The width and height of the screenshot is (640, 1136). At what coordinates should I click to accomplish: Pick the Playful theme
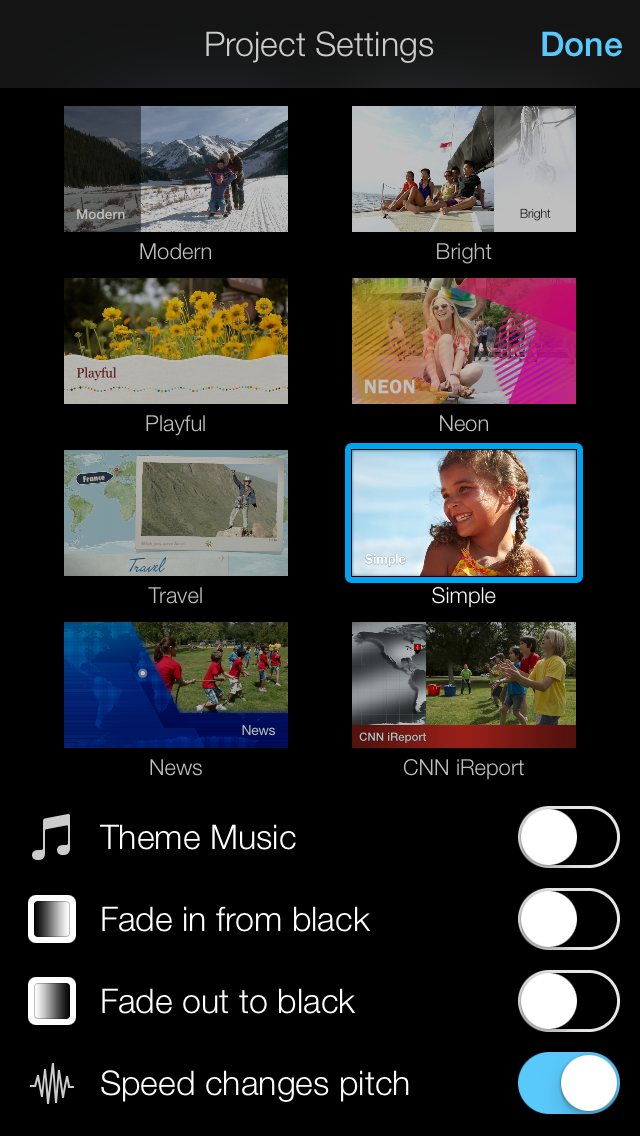tap(176, 341)
